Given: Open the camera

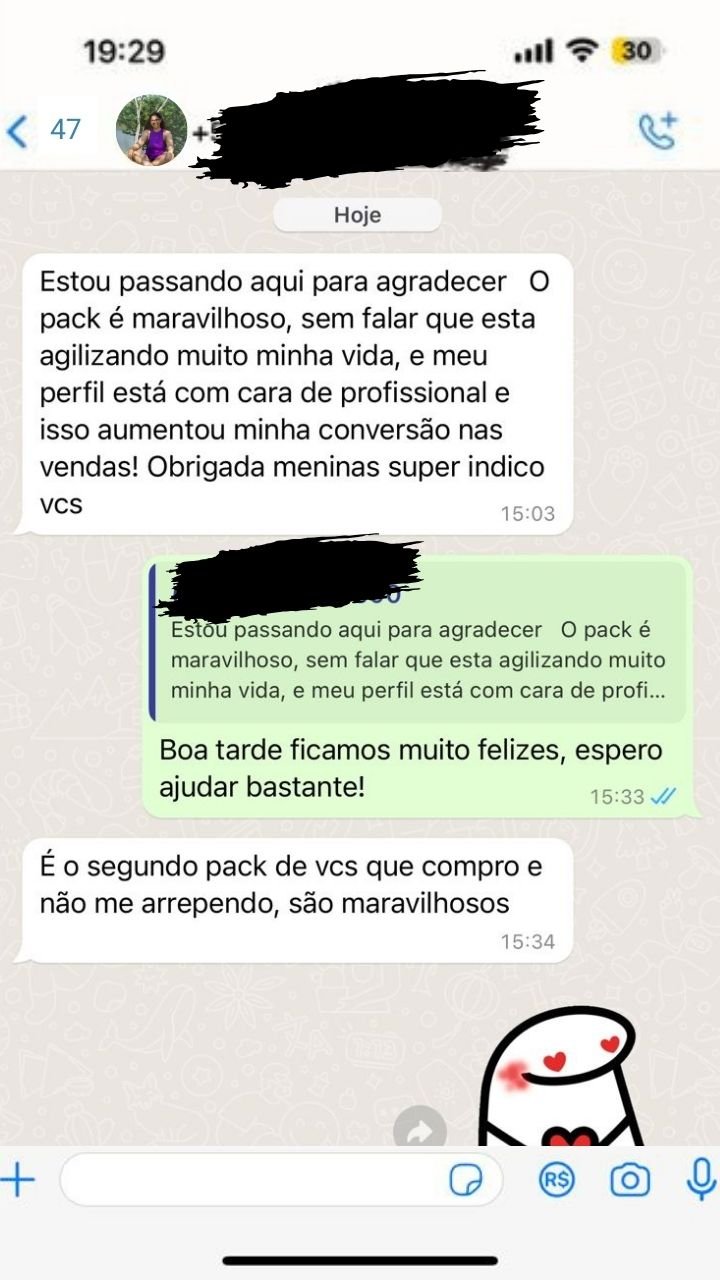Looking at the screenshot, I should pos(629,1180).
